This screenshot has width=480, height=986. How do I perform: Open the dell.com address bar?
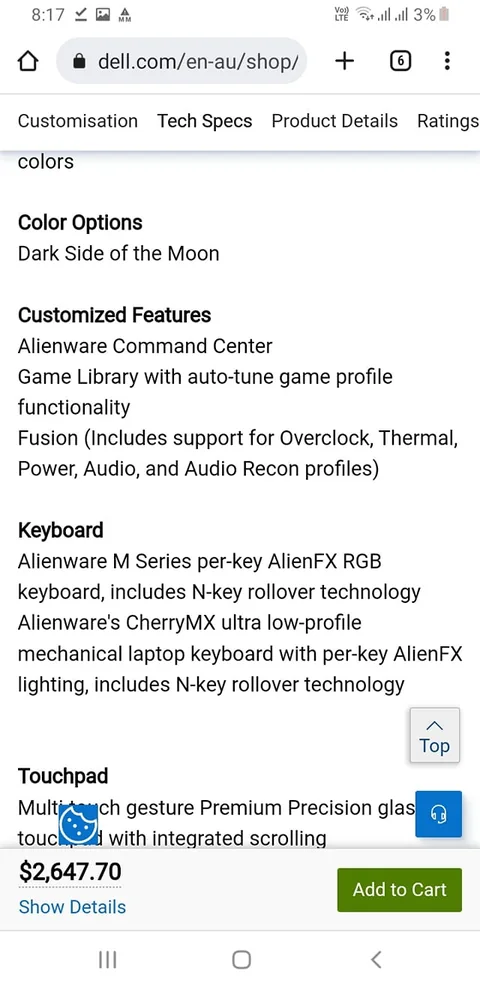181,61
